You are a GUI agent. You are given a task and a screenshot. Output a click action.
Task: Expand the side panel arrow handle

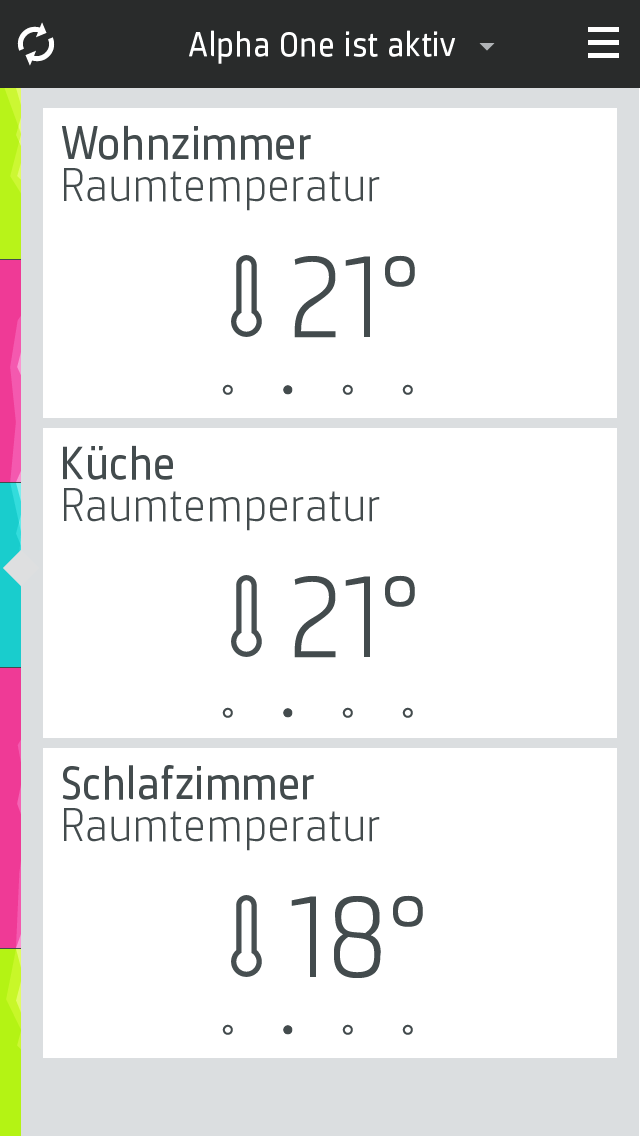(x=13, y=569)
